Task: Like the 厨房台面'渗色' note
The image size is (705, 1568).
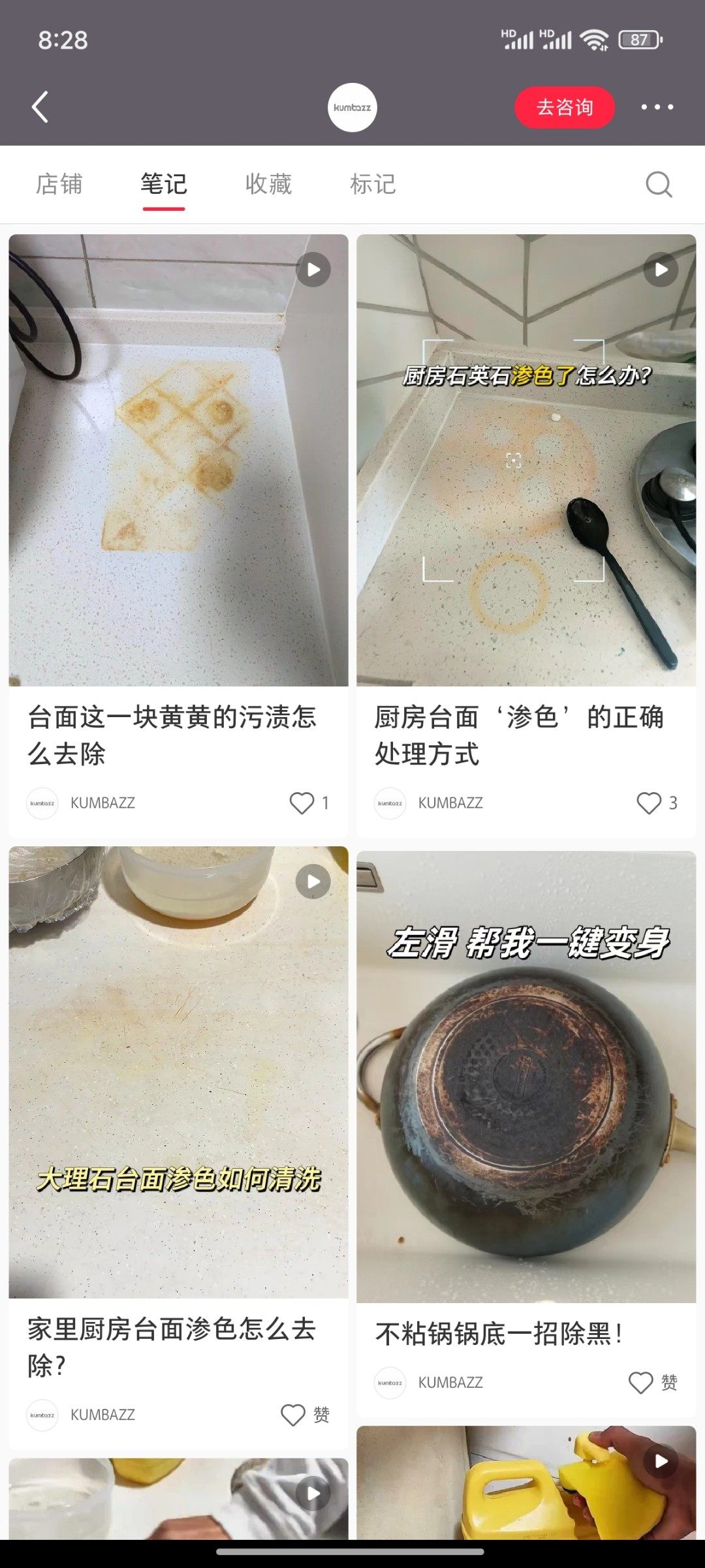Action: (649, 803)
